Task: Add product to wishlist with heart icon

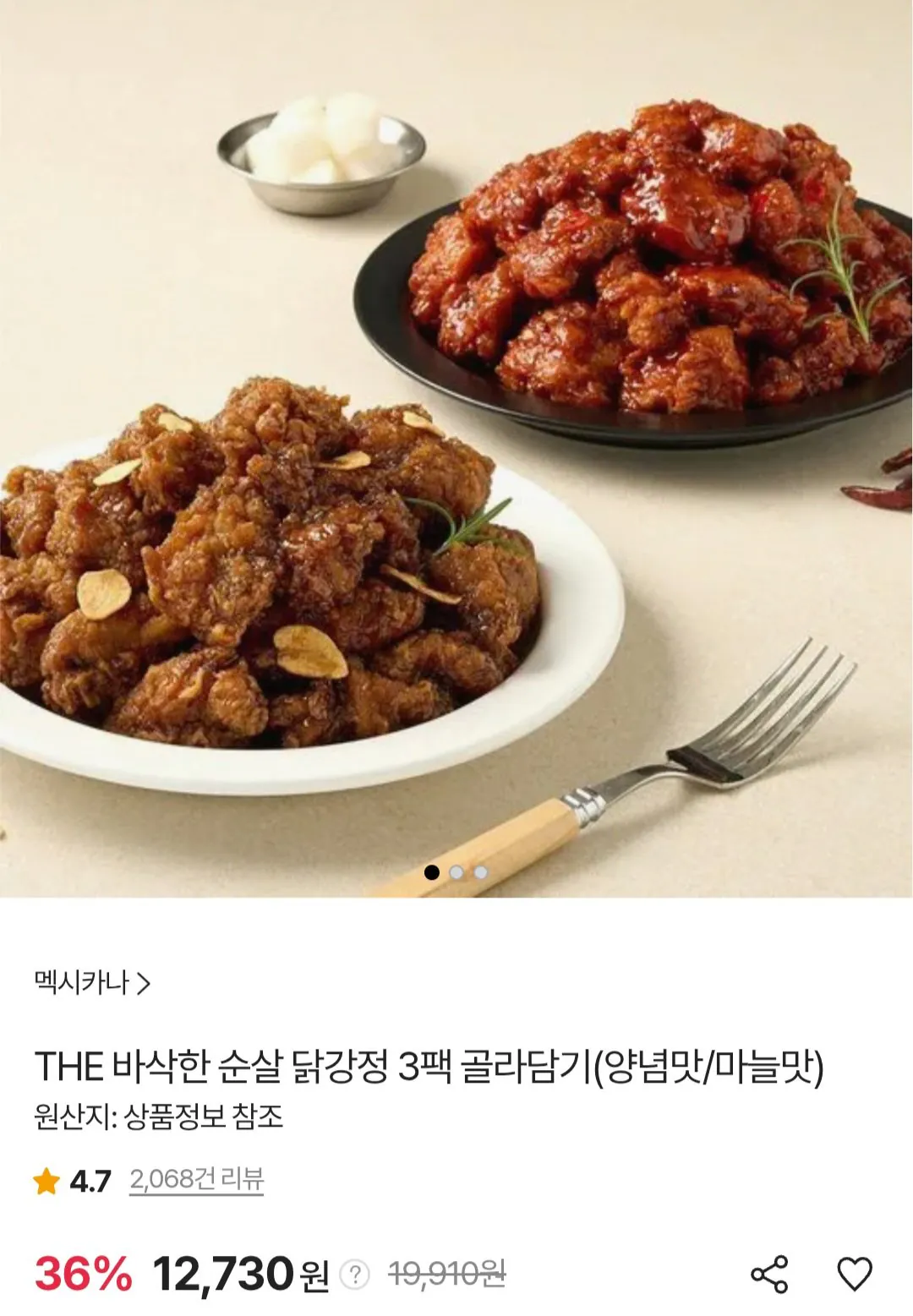Action: (x=855, y=1272)
